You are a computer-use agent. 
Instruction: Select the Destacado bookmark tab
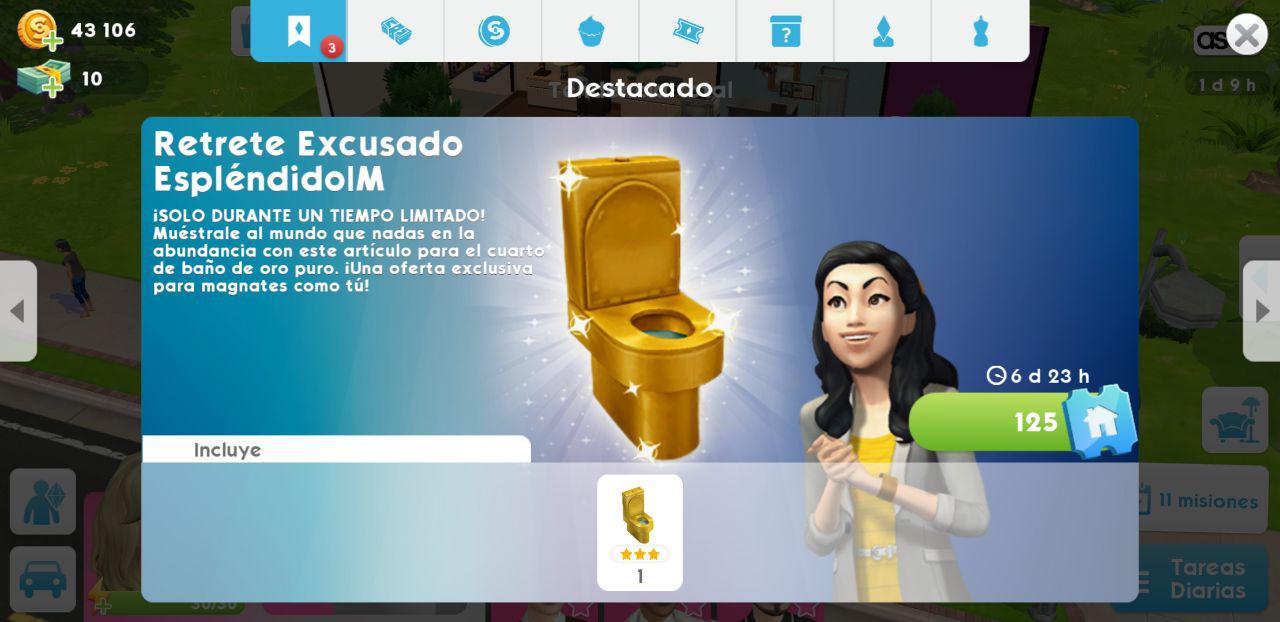298,31
